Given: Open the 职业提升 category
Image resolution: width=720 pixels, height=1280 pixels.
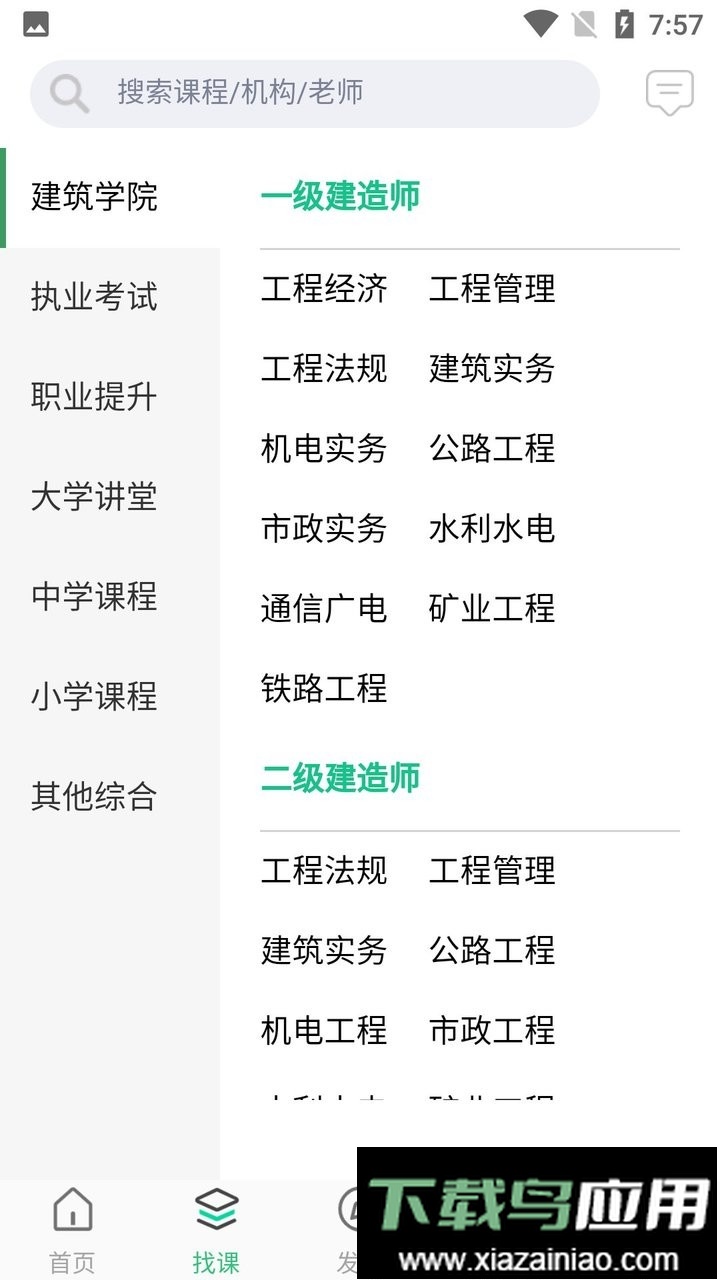Looking at the screenshot, I should pyautogui.click(x=94, y=398).
